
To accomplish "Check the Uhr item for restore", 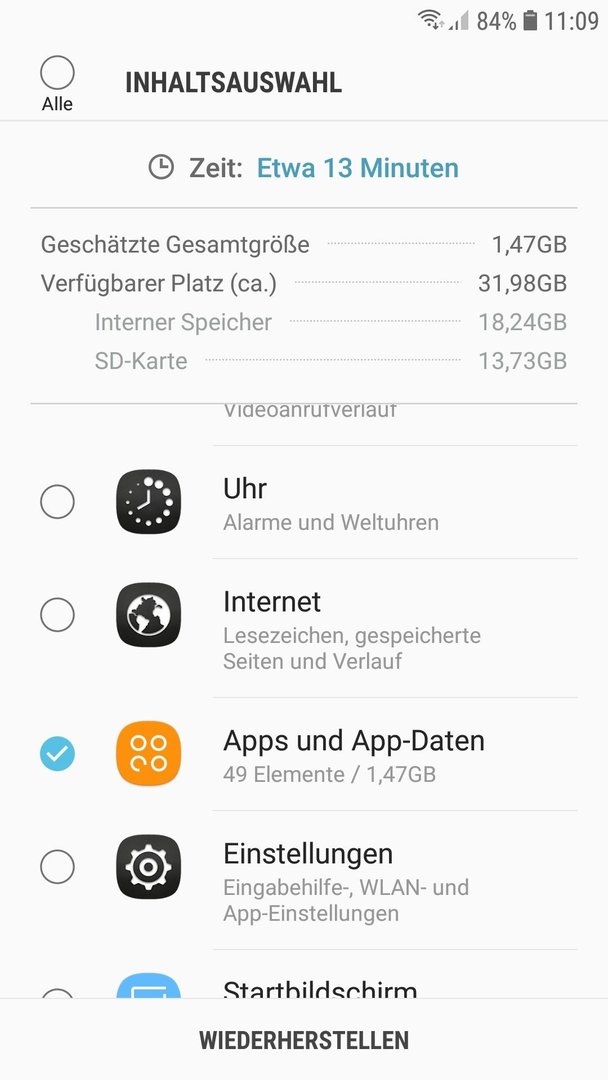I will (57, 501).
